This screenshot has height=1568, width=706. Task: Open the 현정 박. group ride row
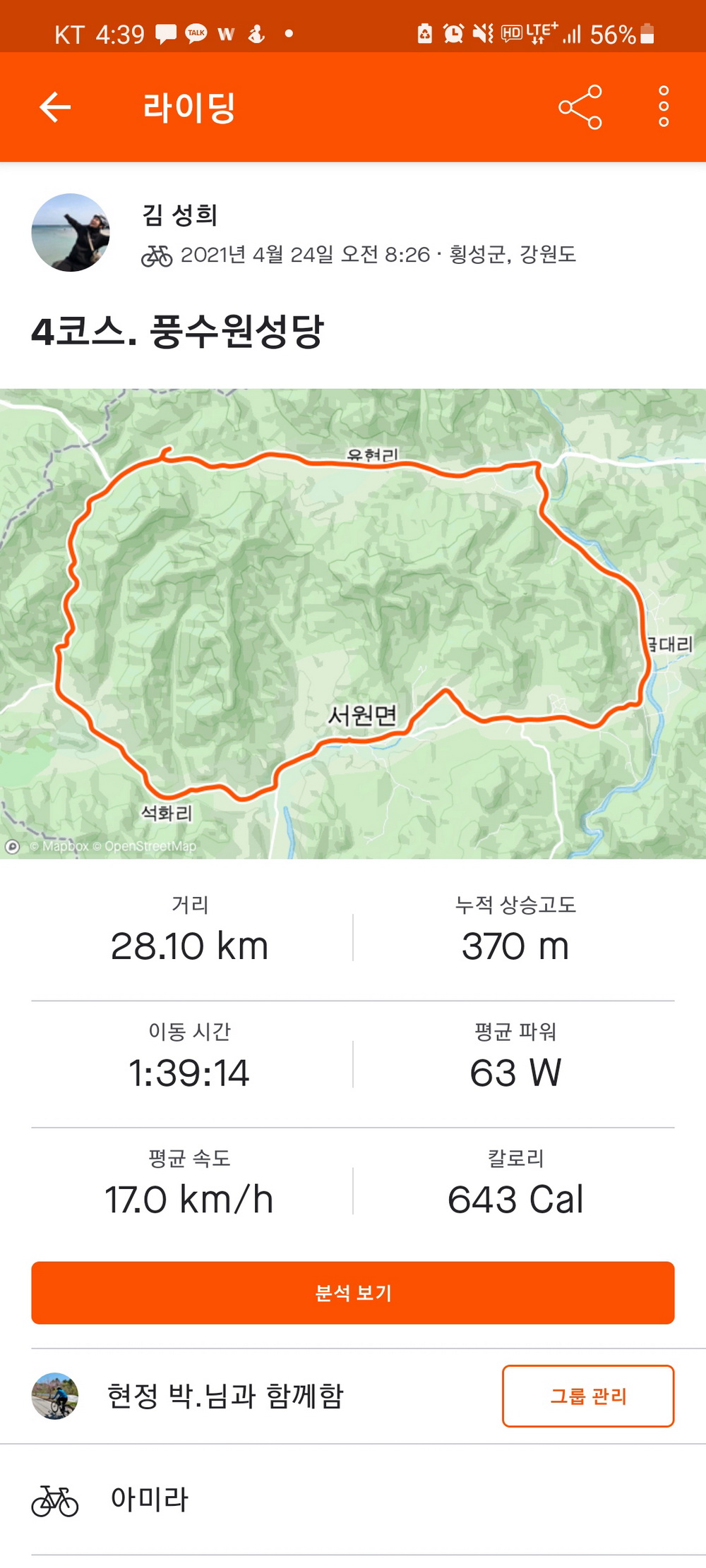[226, 1396]
